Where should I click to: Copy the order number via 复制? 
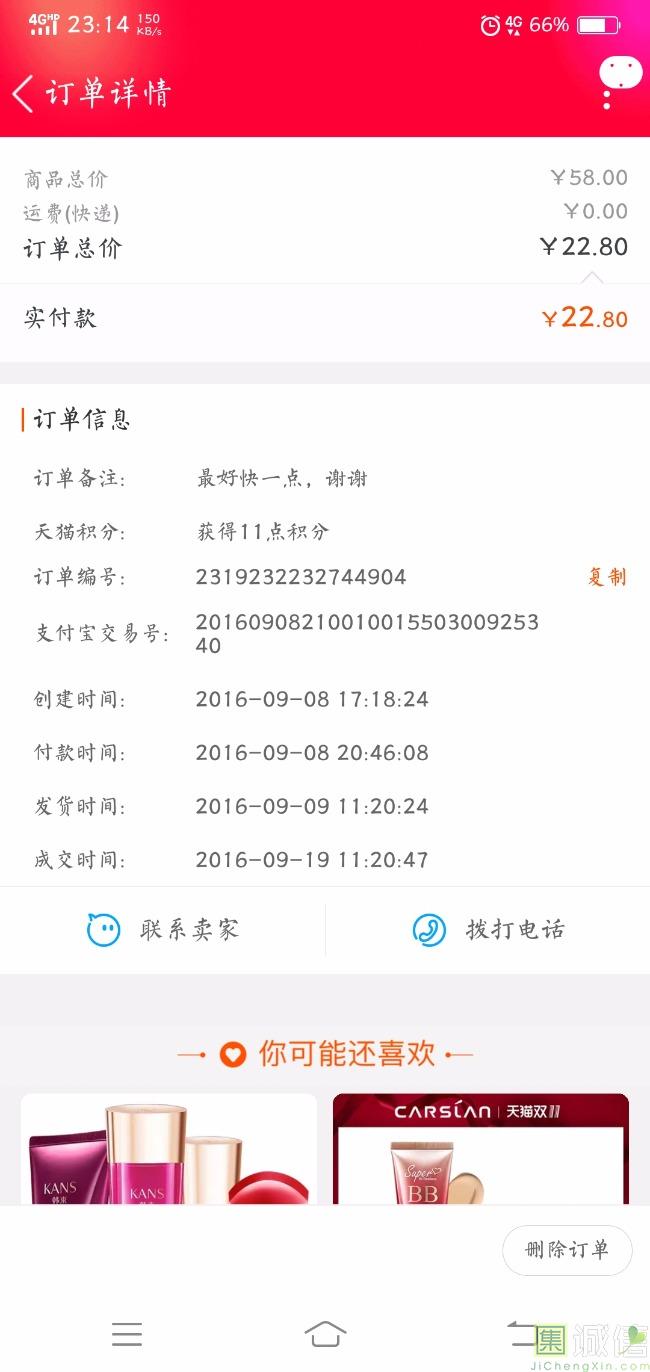[x=606, y=577]
